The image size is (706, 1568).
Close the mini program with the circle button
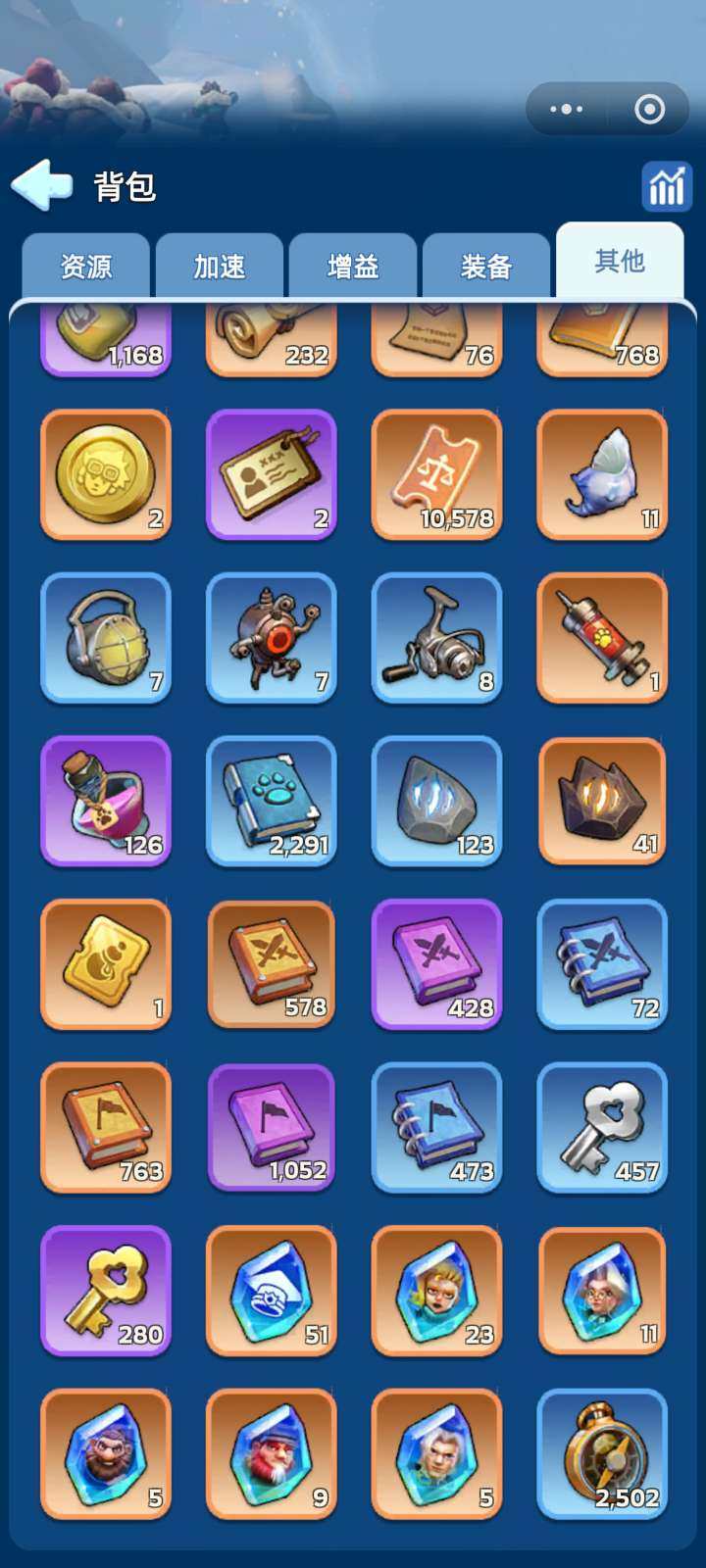point(649,109)
